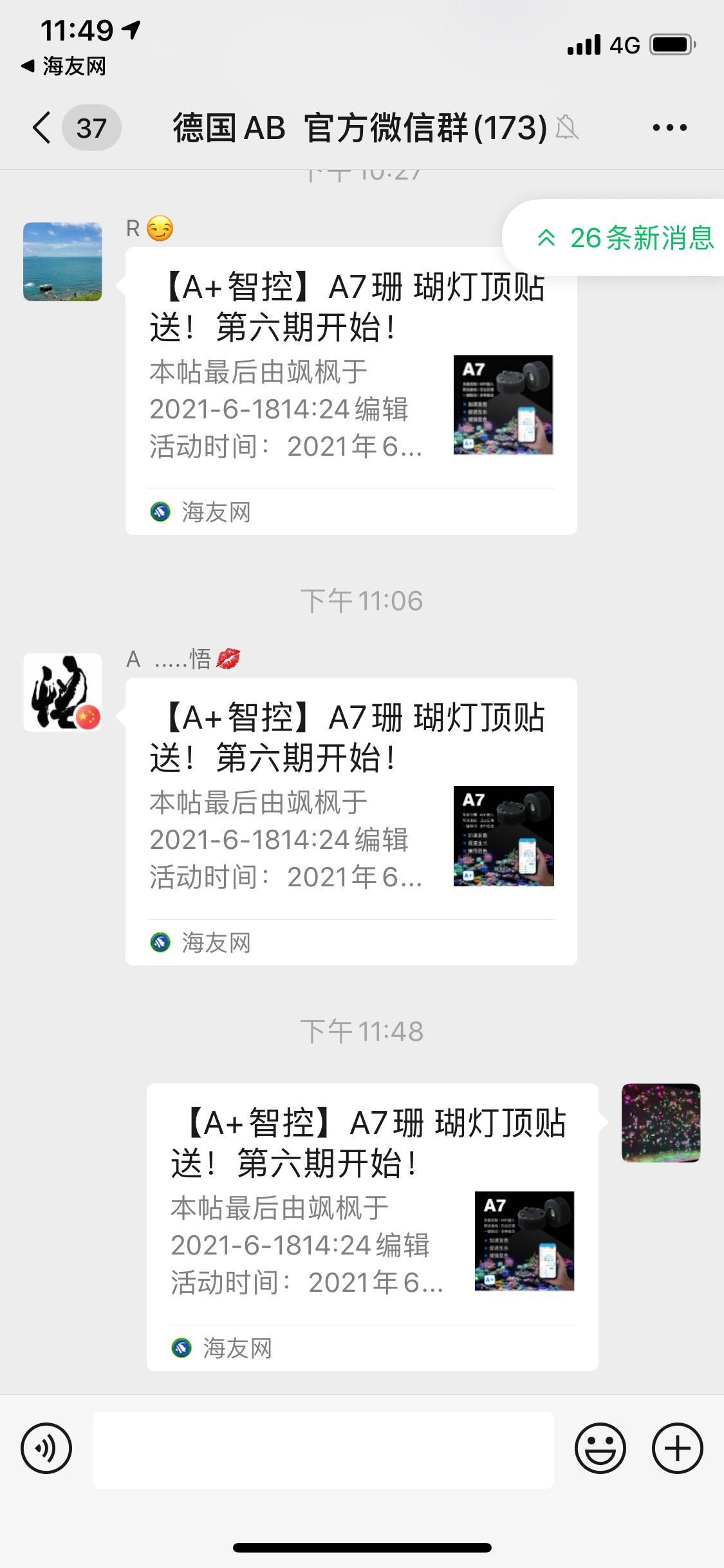View profile of A .....悟 avatar
The width and height of the screenshot is (724, 1568).
(x=62, y=693)
